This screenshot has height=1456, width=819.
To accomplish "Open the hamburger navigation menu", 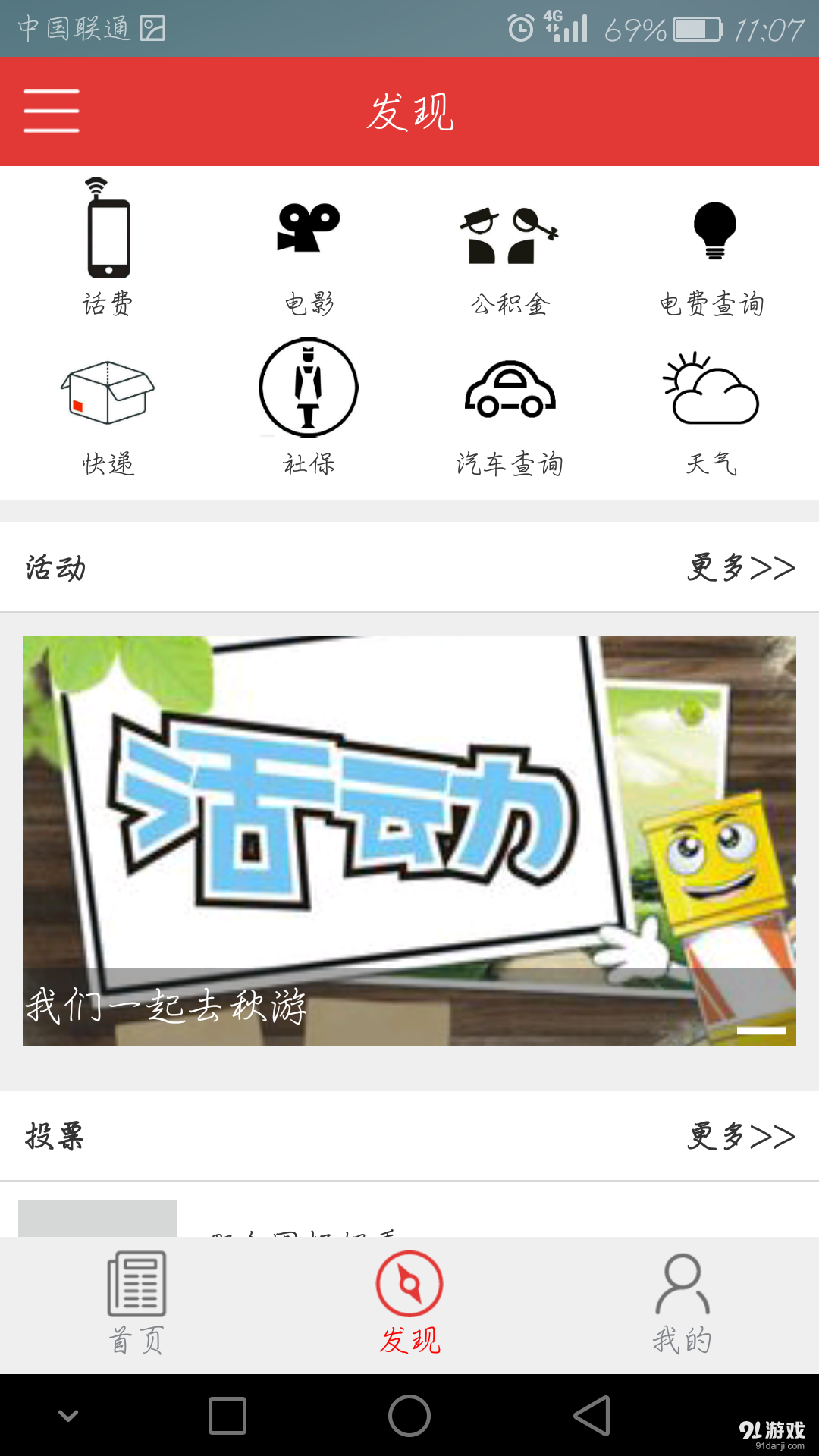I will point(52,111).
